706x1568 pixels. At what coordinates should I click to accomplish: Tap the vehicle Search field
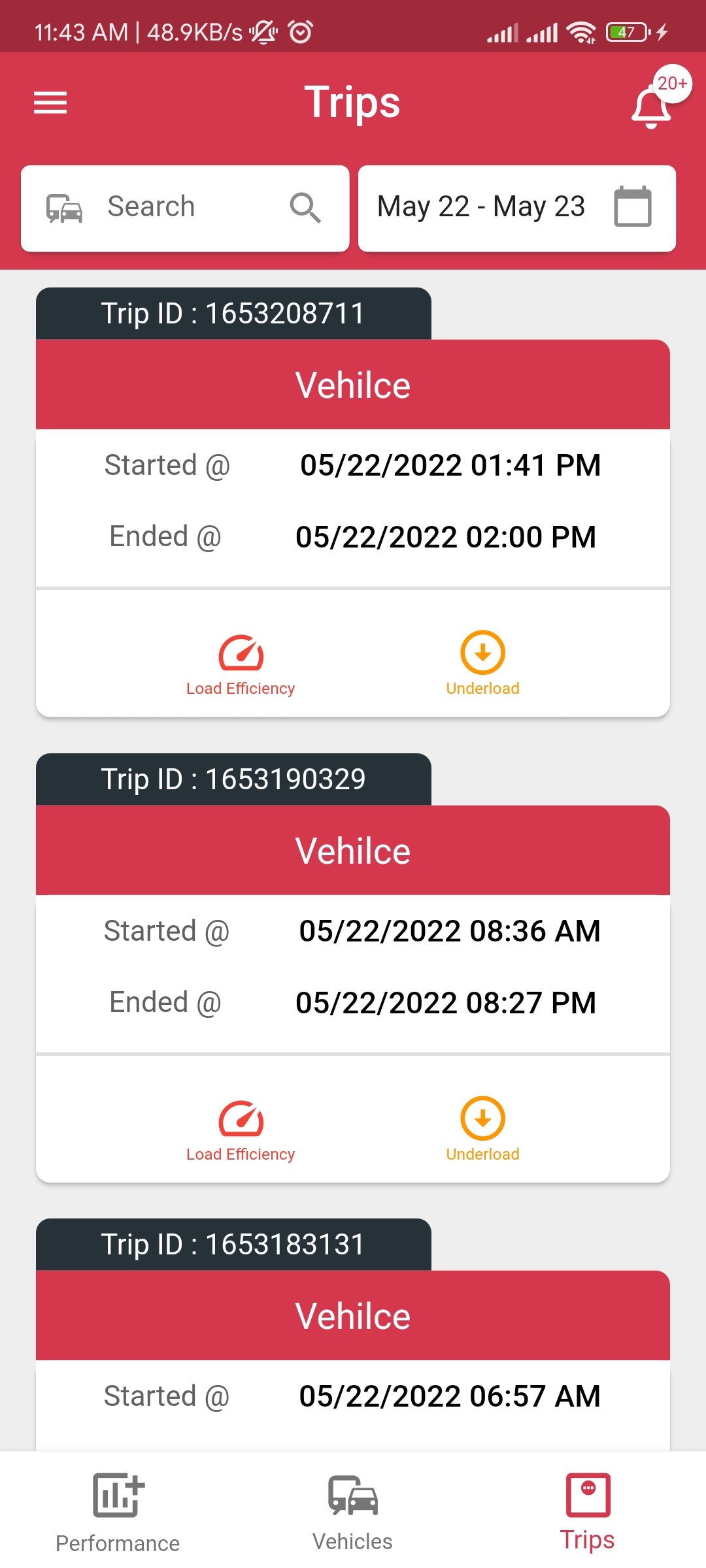[x=185, y=208]
